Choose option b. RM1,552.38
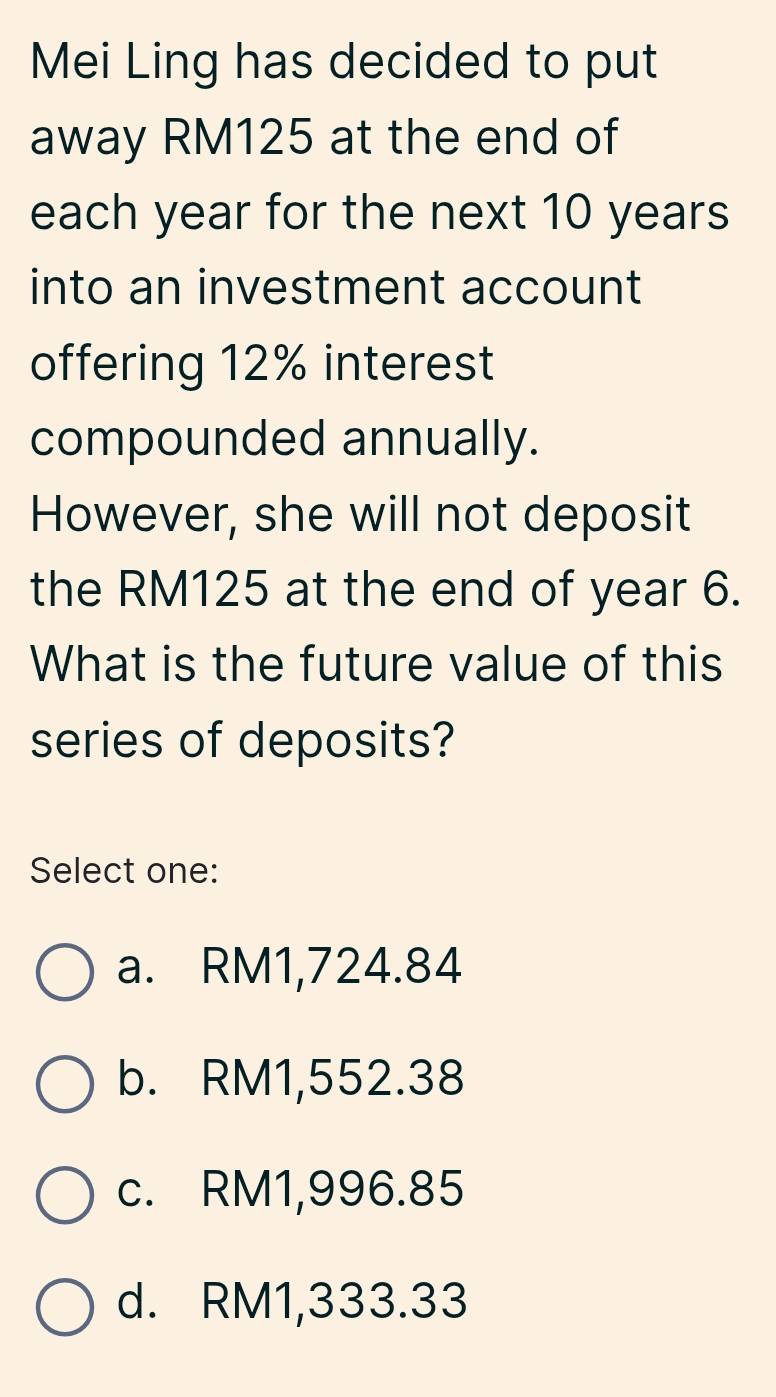This screenshot has height=1397, width=776. point(65,1083)
